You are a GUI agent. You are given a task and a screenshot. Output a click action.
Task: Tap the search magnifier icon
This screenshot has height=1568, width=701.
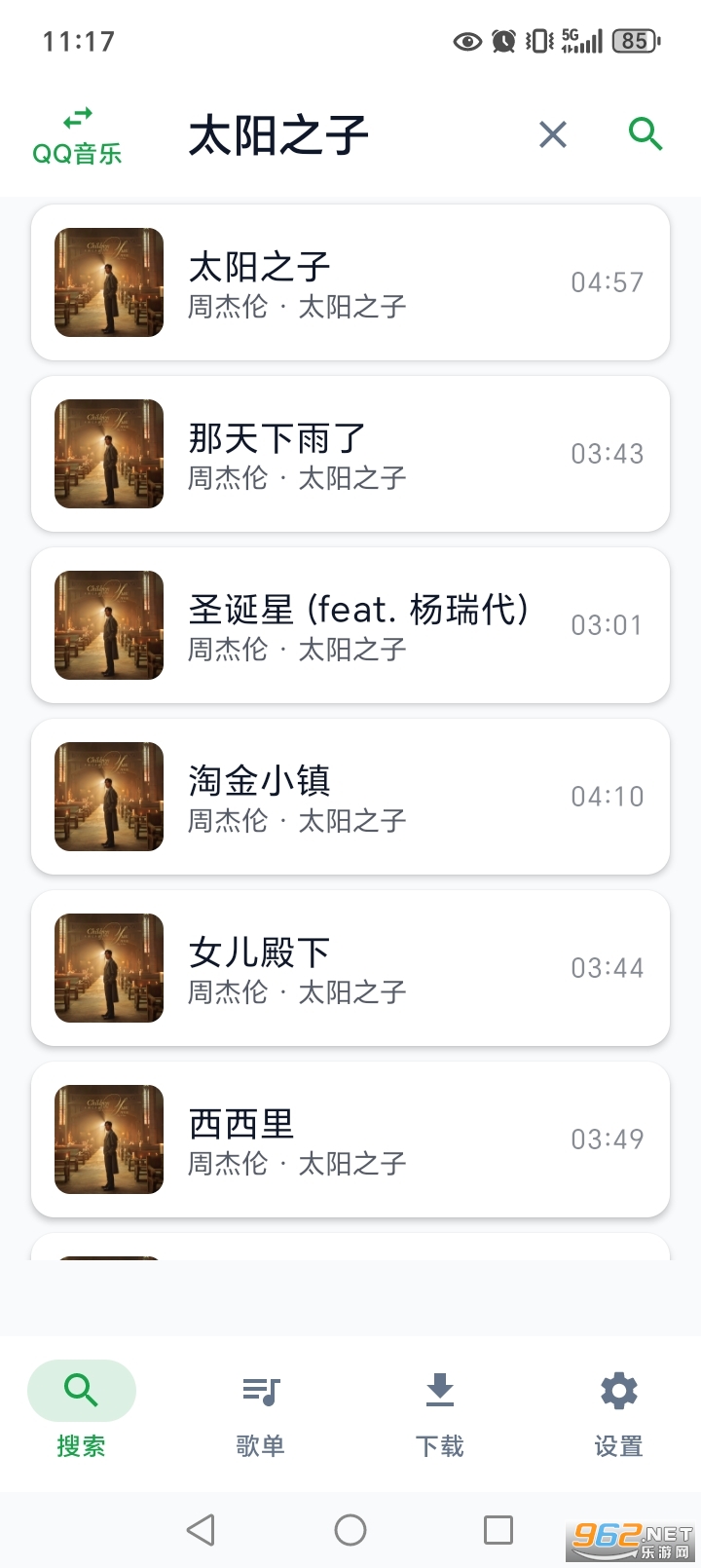coord(645,135)
